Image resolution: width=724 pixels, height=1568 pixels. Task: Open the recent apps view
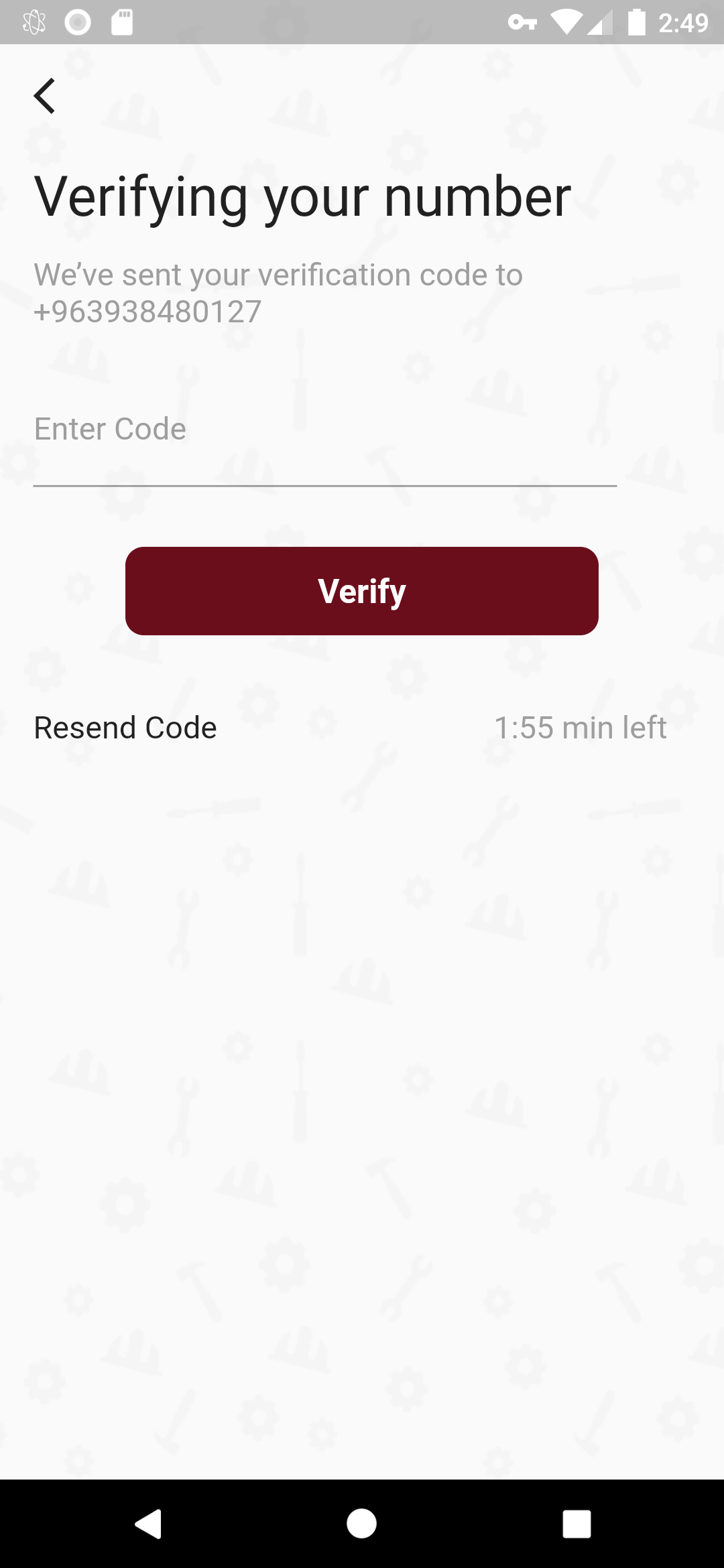click(x=577, y=1524)
